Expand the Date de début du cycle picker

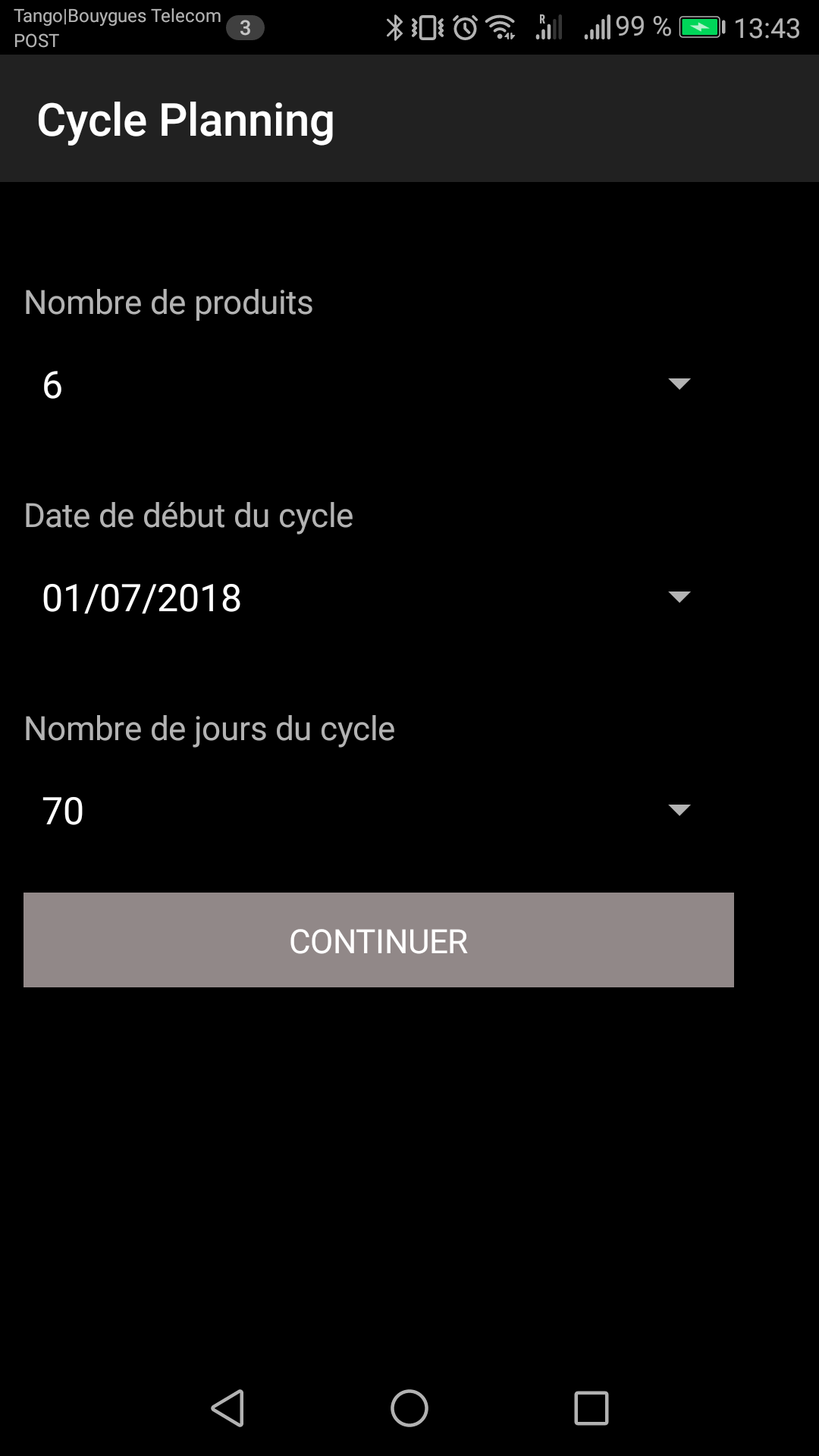point(367,598)
